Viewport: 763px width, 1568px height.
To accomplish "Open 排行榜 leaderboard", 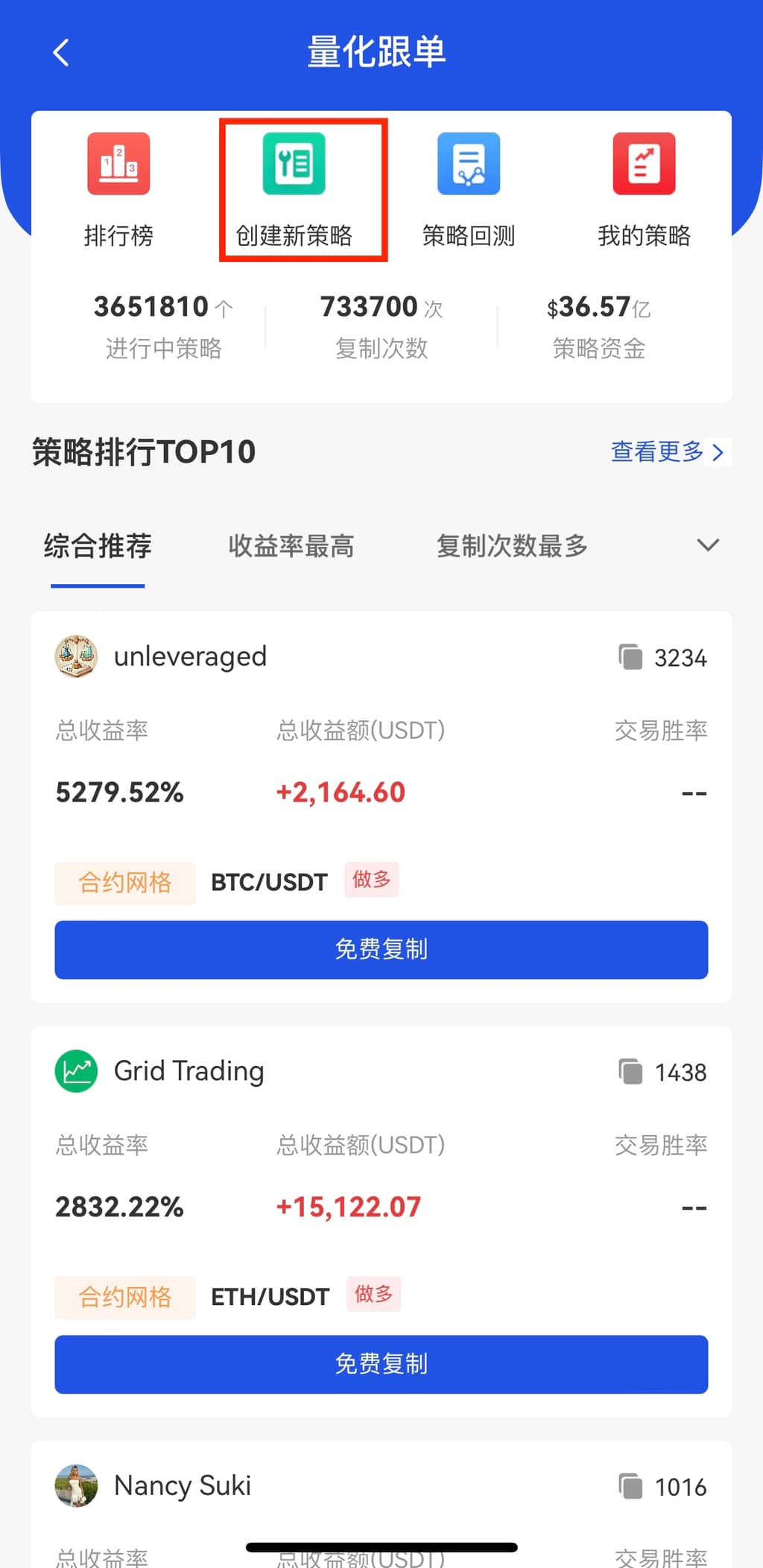I will 118,189.
